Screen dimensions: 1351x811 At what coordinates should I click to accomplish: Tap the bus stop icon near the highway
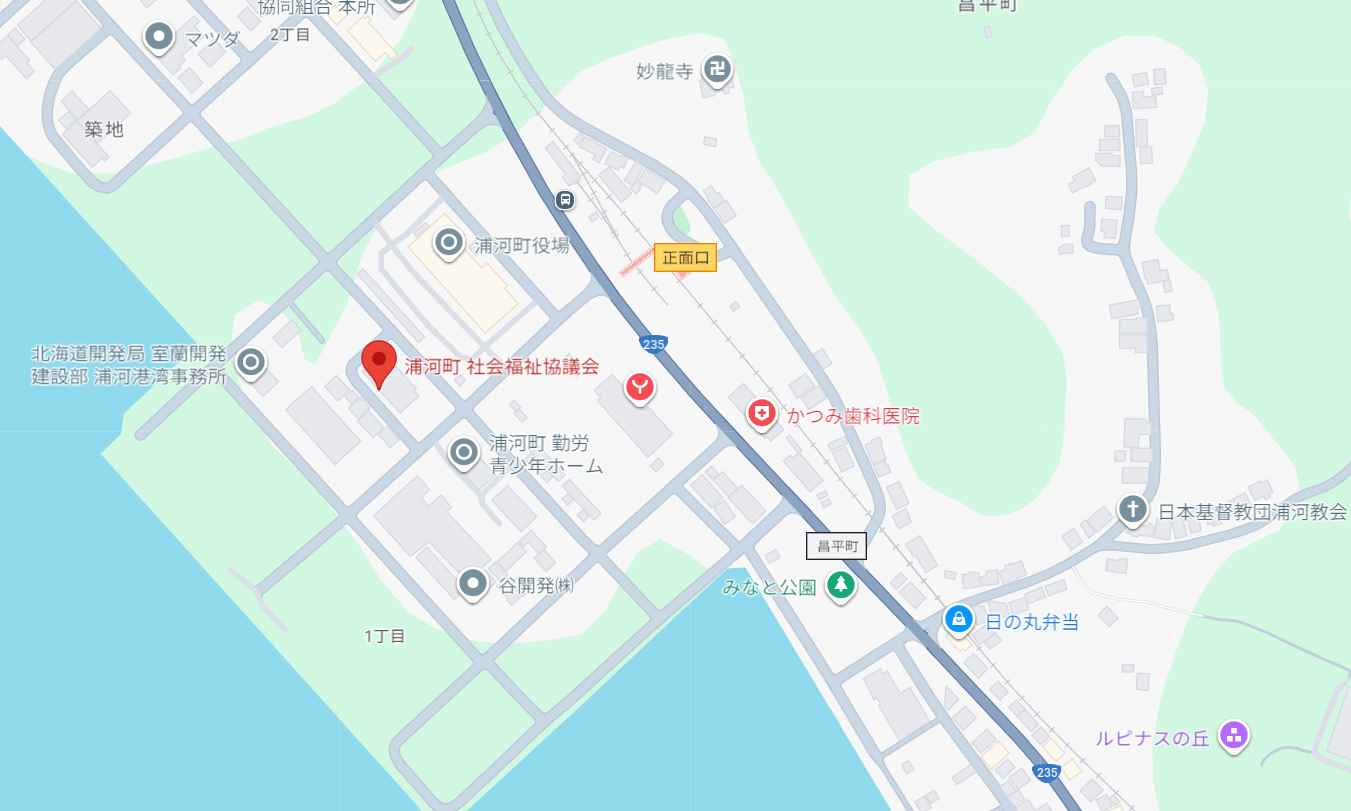565,199
